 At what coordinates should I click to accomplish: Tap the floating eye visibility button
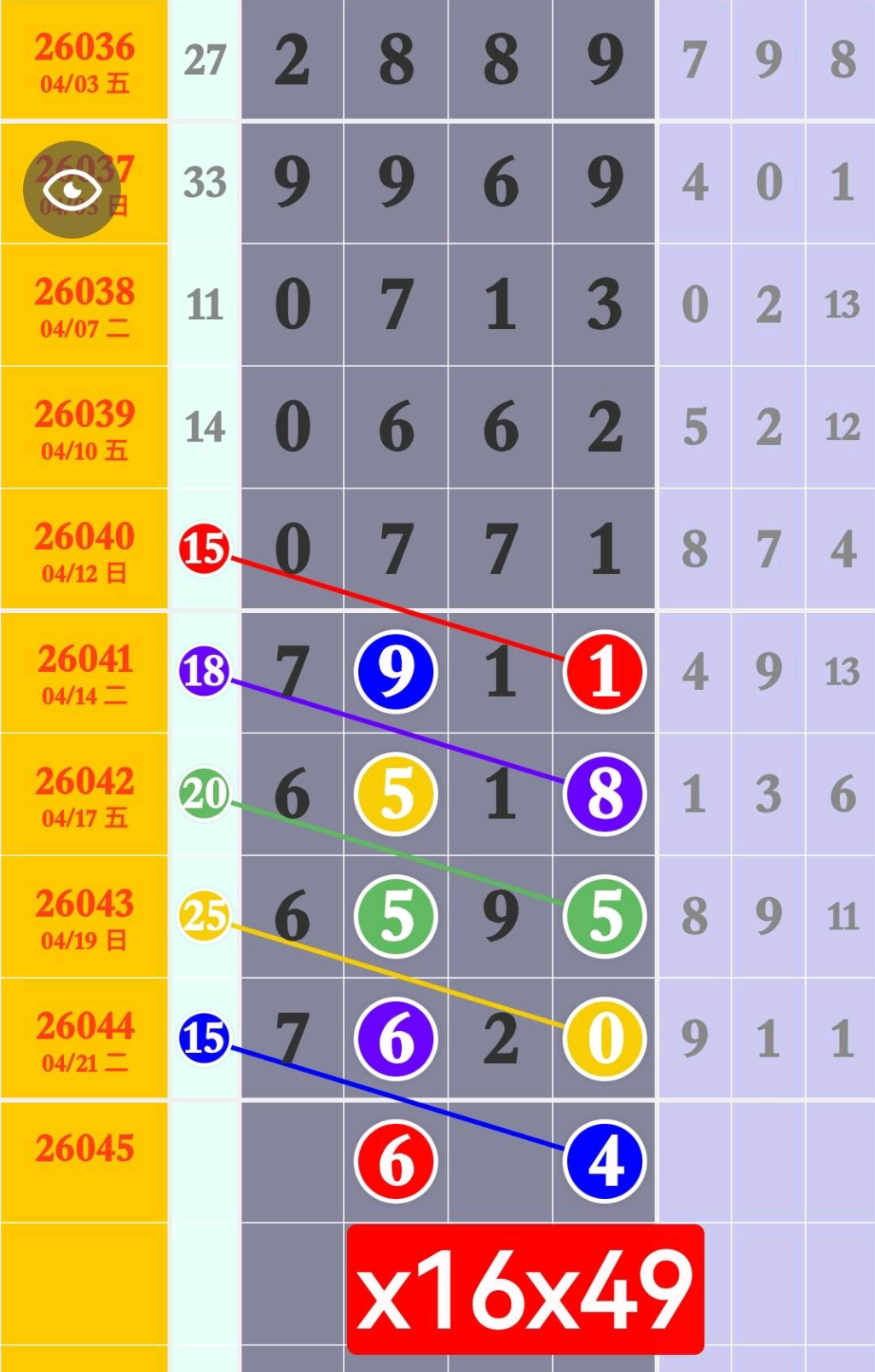point(72,189)
